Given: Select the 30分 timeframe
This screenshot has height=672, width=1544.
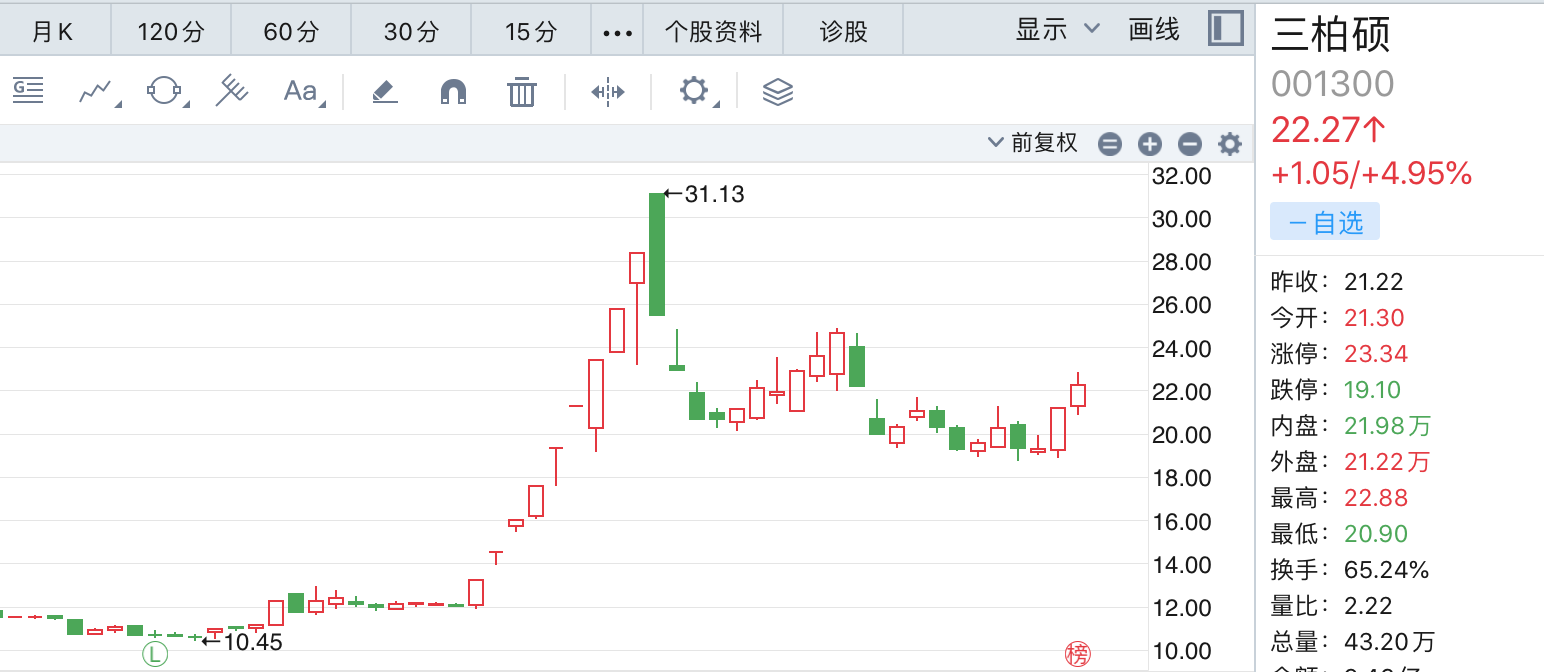Looking at the screenshot, I should click(411, 31).
